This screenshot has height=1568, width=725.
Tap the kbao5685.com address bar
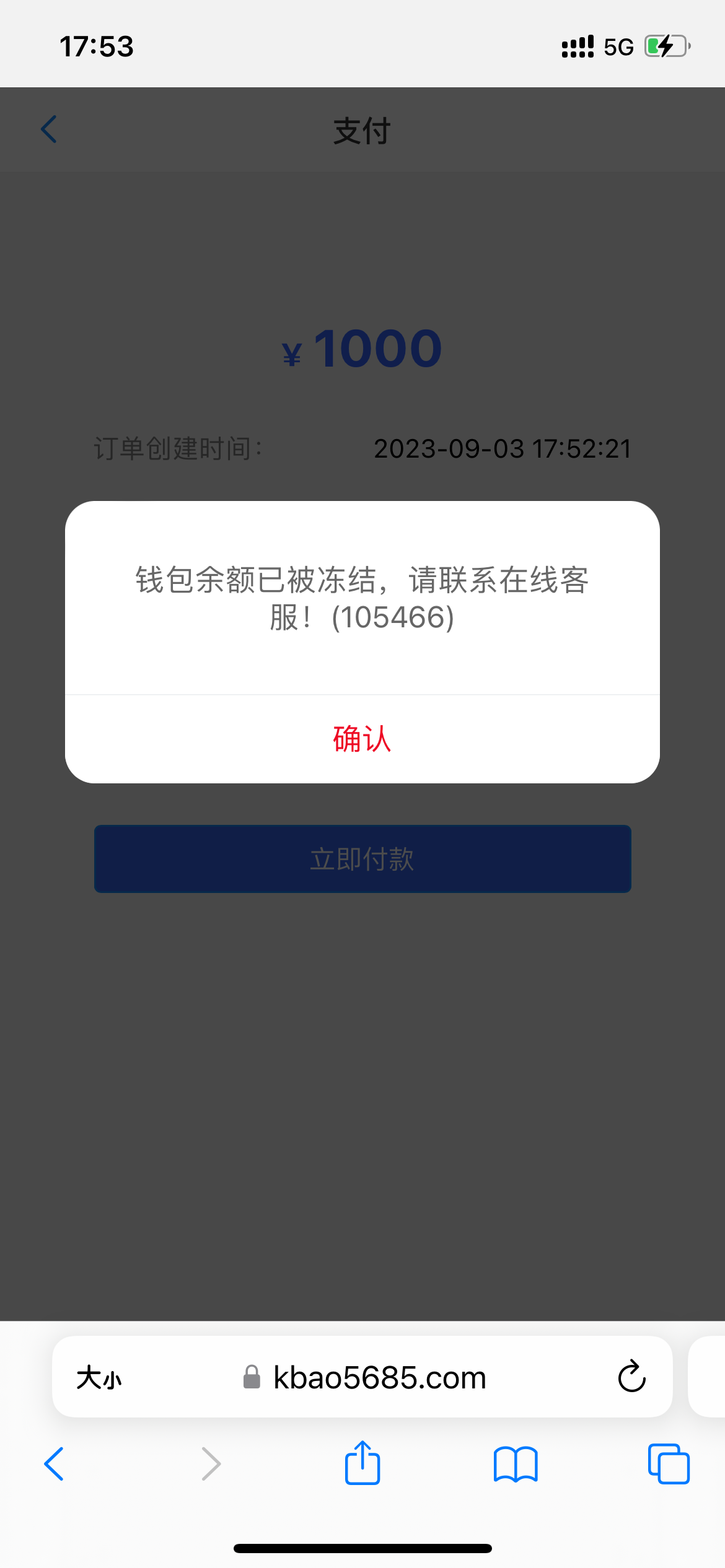tap(379, 1378)
